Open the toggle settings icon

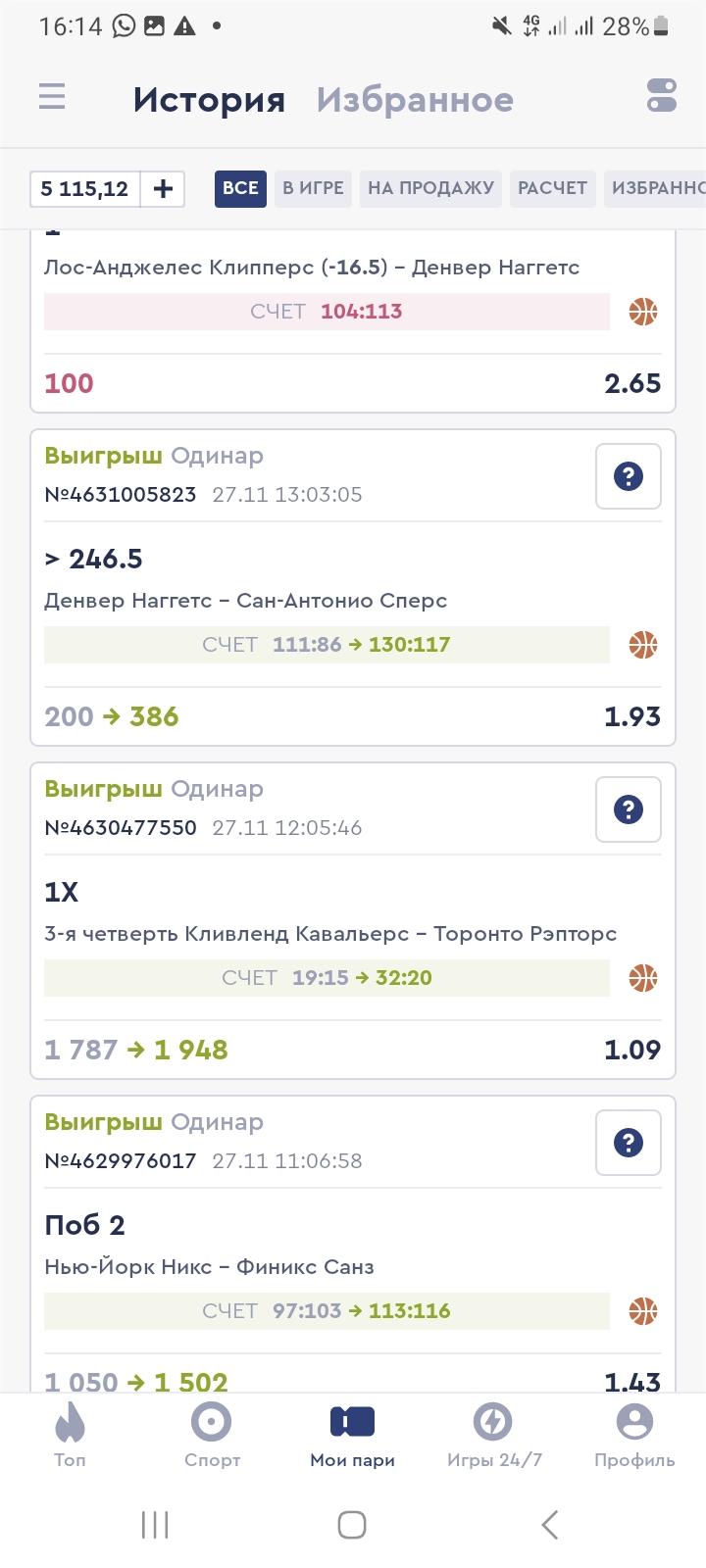(x=662, y=96)
